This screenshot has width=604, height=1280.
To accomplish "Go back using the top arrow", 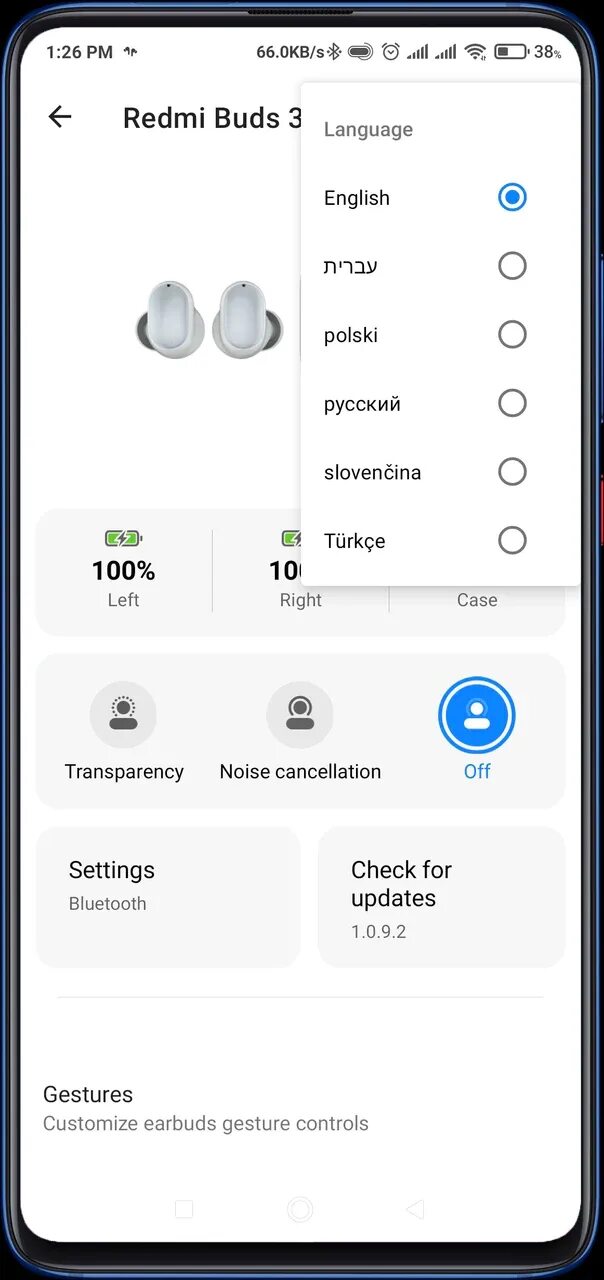I will click(x=60, y=117).
